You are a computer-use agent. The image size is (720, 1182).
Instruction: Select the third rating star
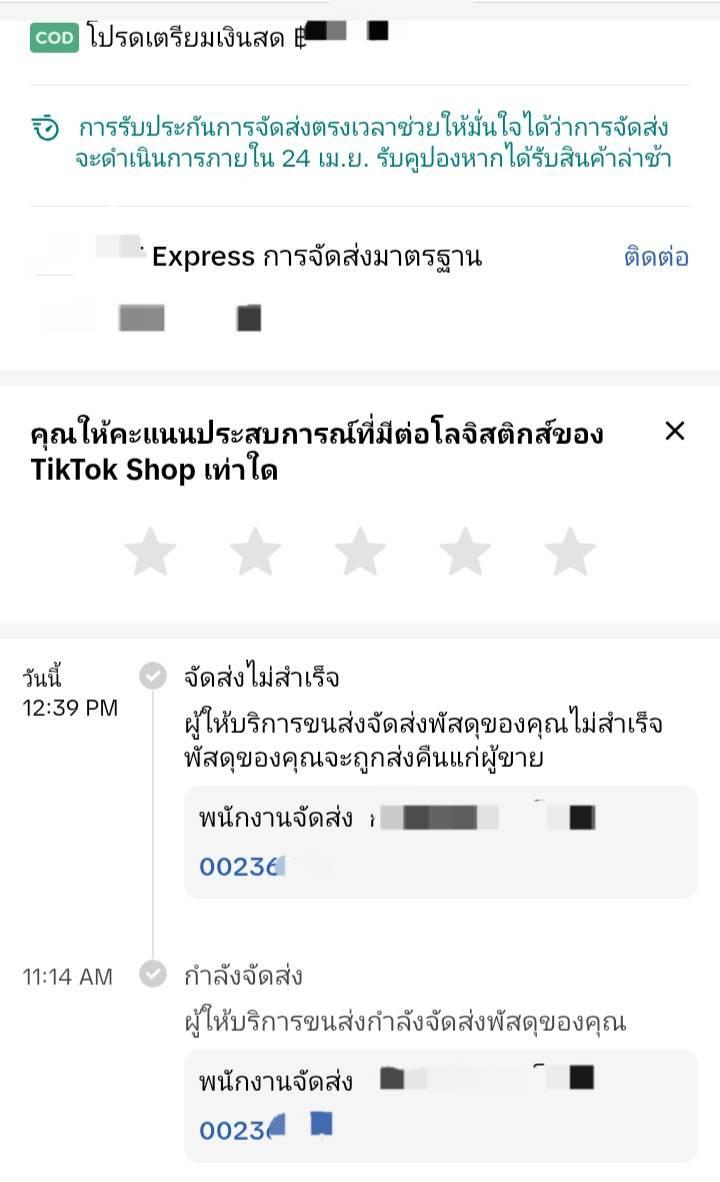(x=360, y=552)
